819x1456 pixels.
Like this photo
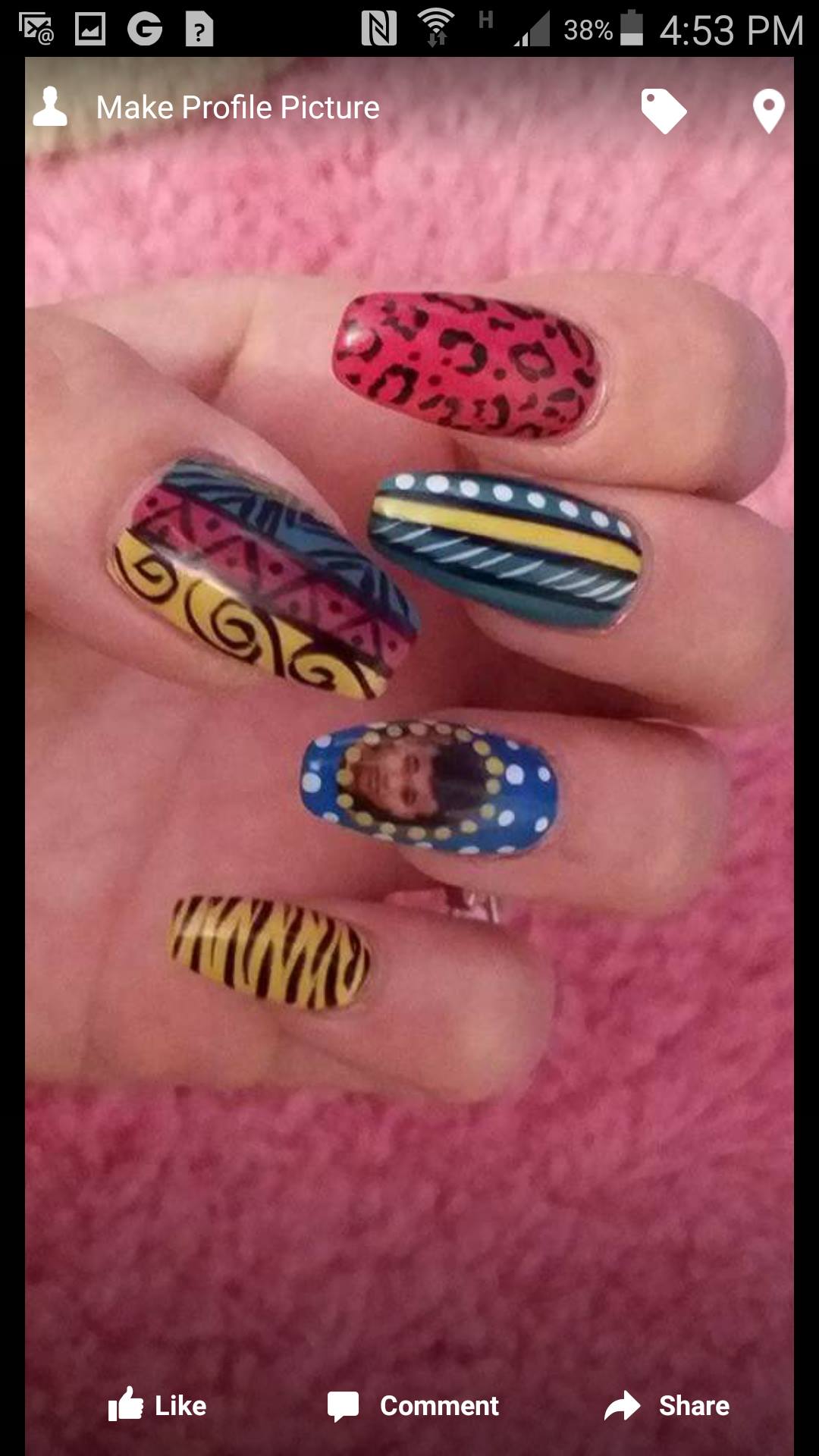pos(158,1405)
